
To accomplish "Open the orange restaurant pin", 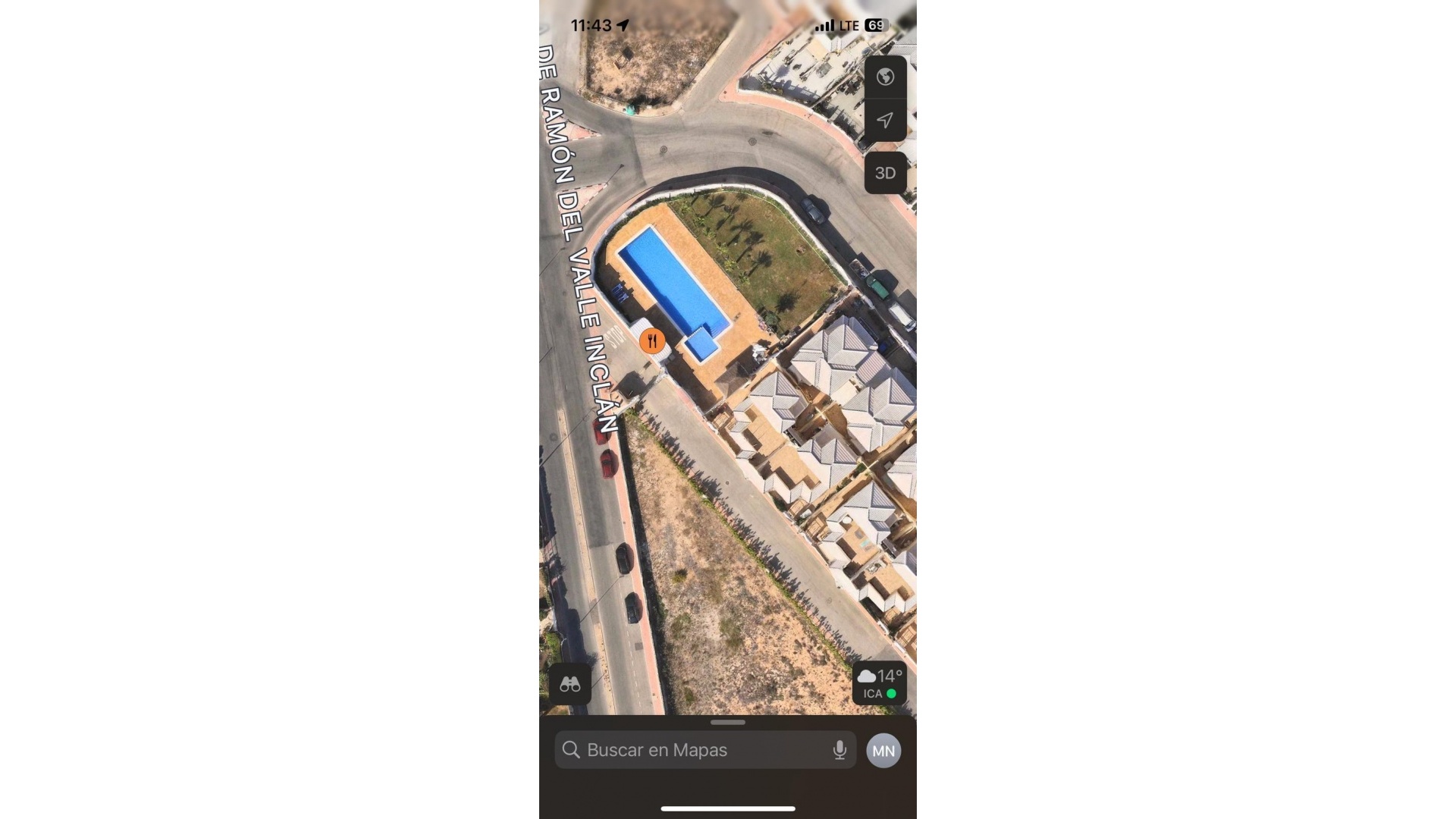I will (652, 341).
